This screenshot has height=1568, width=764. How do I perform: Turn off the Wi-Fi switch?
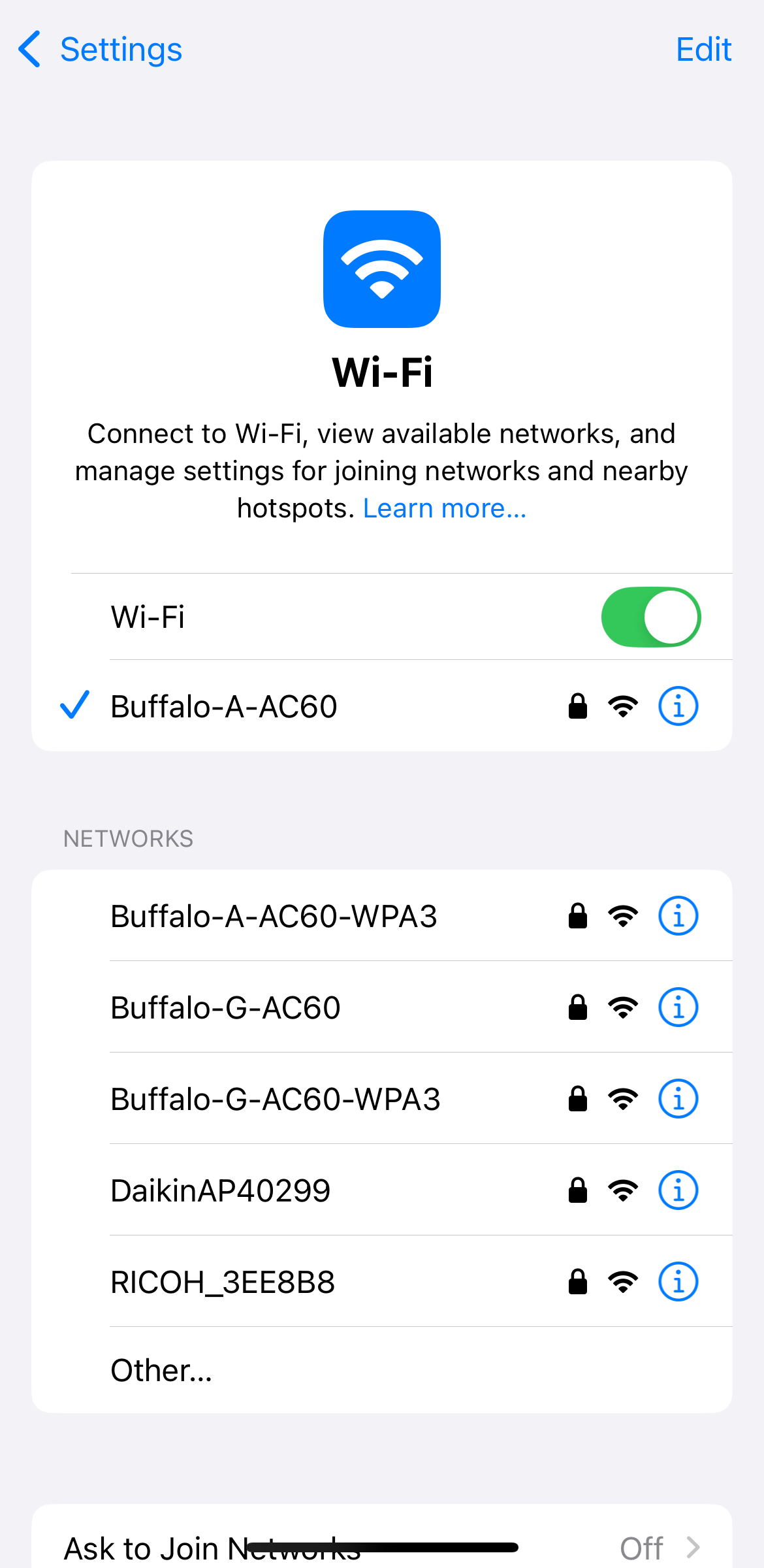pos(650,617)
